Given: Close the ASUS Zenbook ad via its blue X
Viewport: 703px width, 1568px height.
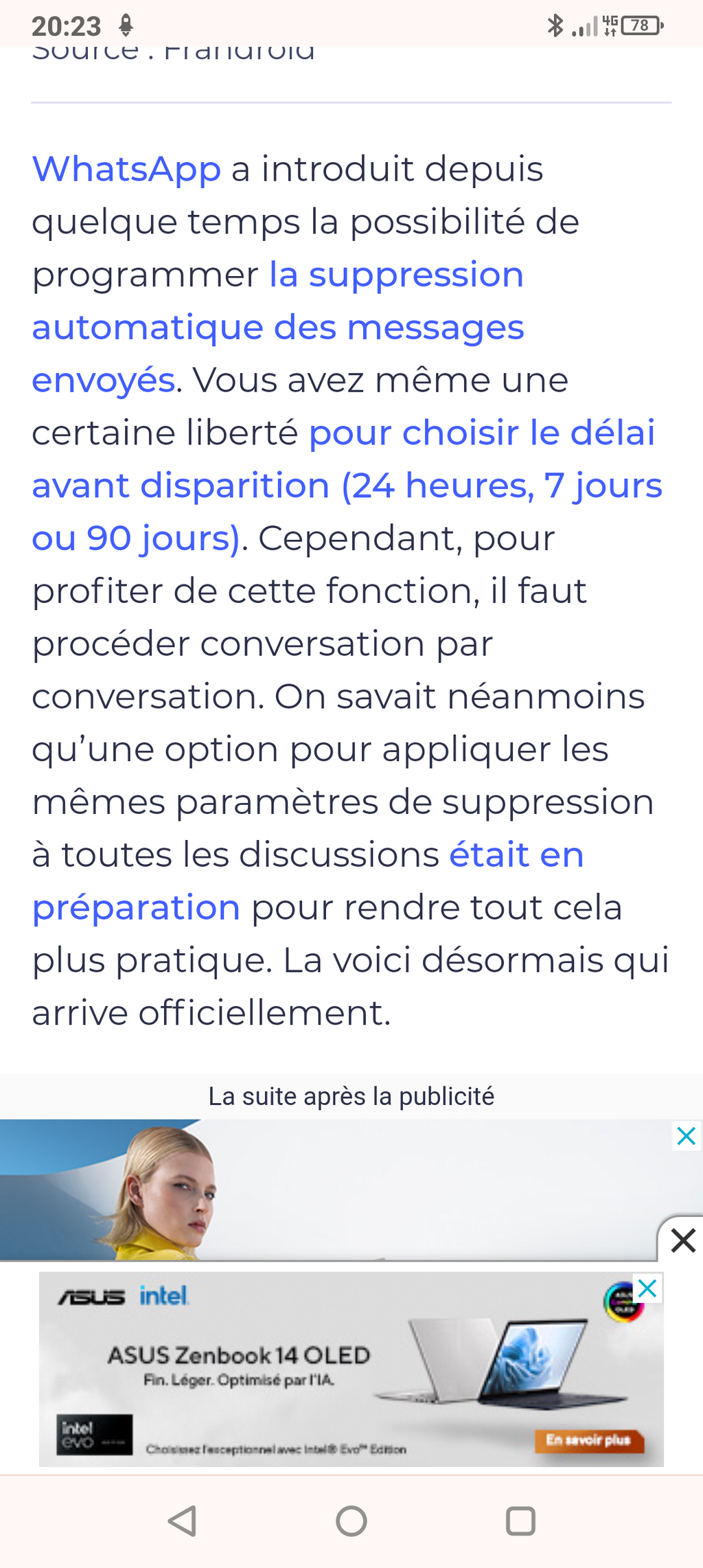Looking at the screenshot, I should pyautogui.click(x=647, y=1288).
